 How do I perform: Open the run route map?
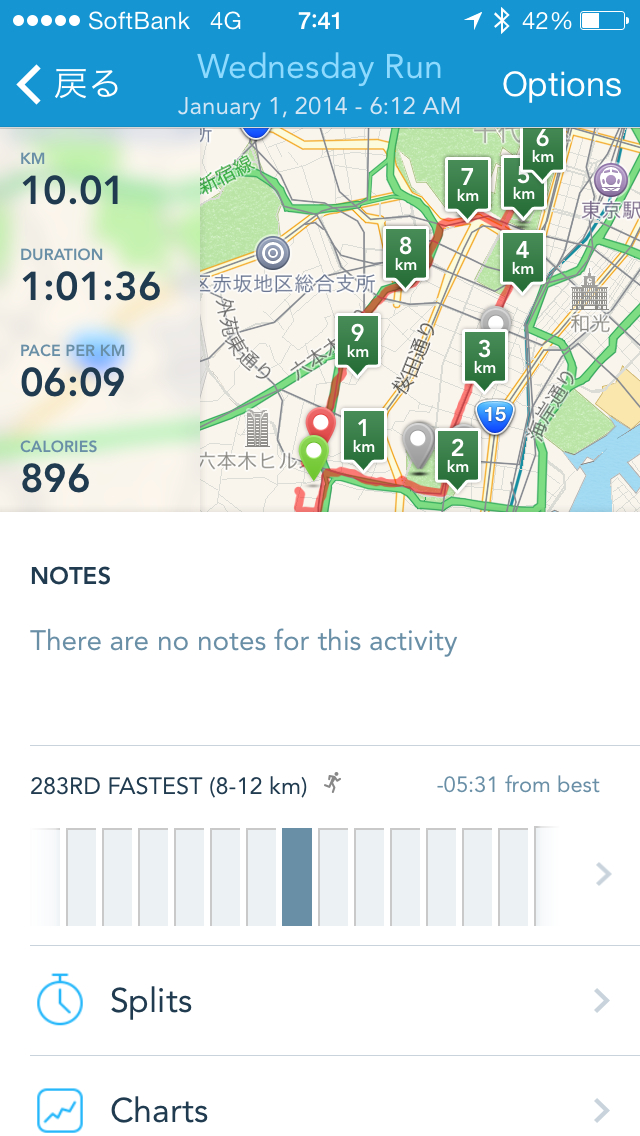[x=420, y=320]
